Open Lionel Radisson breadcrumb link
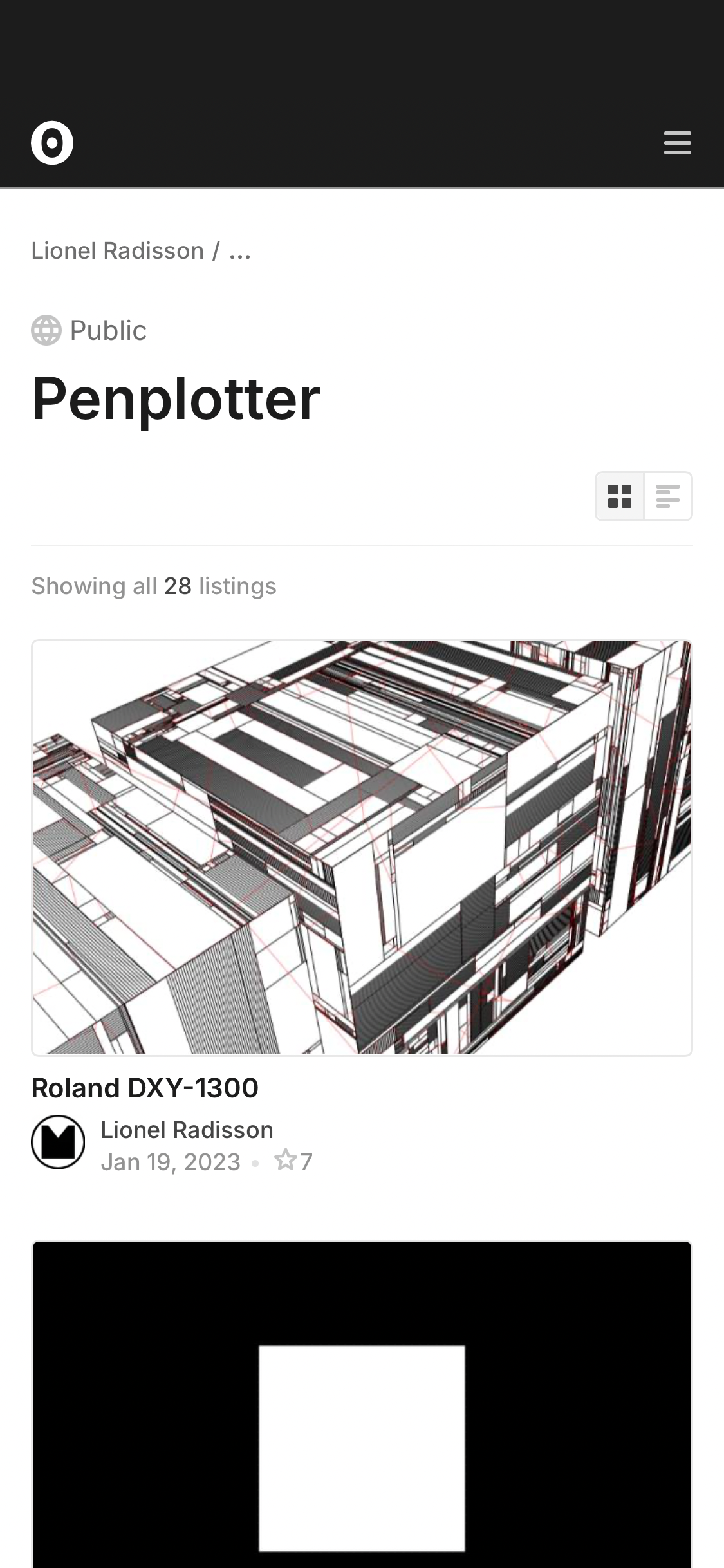 [x=118, y=251]
